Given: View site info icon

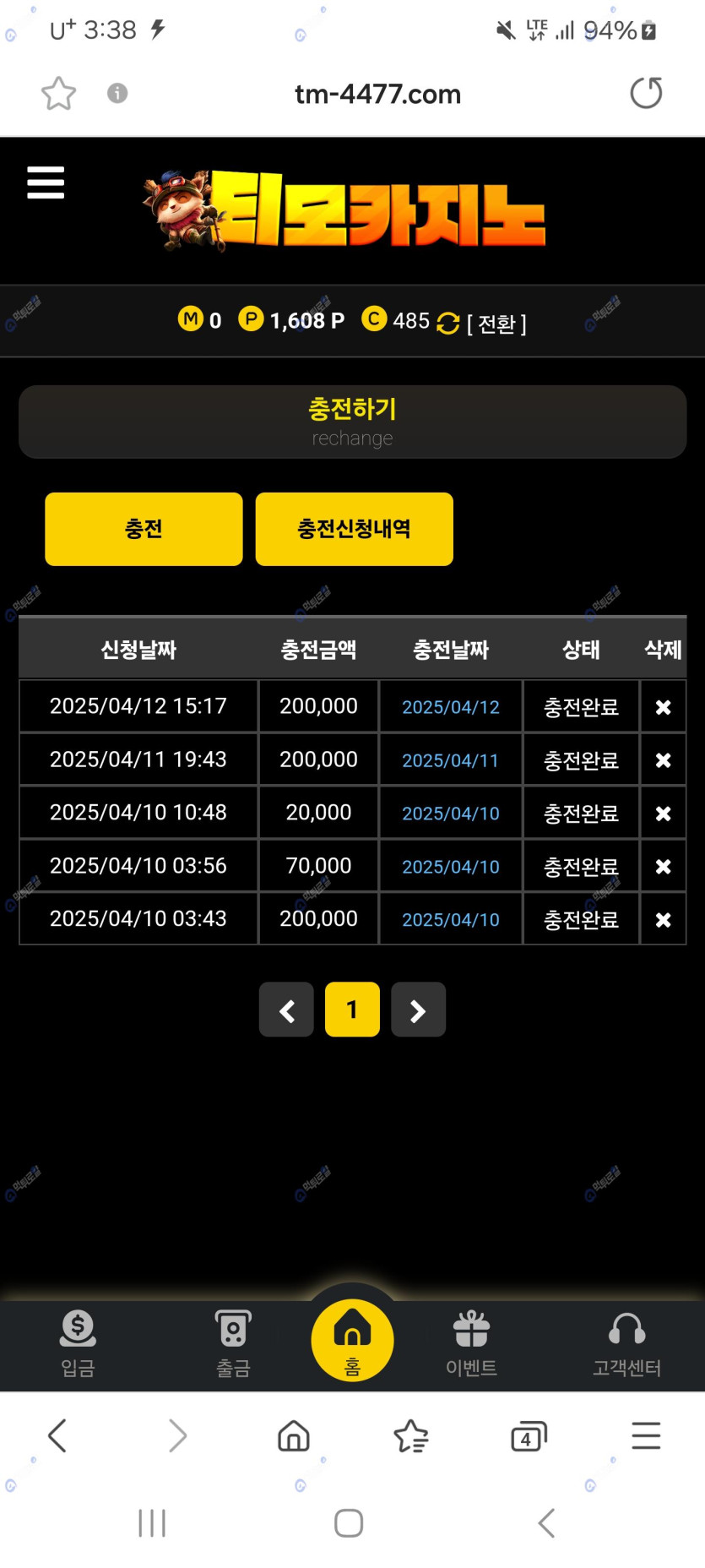Looking at the screenshot, I should coord(117,93).
